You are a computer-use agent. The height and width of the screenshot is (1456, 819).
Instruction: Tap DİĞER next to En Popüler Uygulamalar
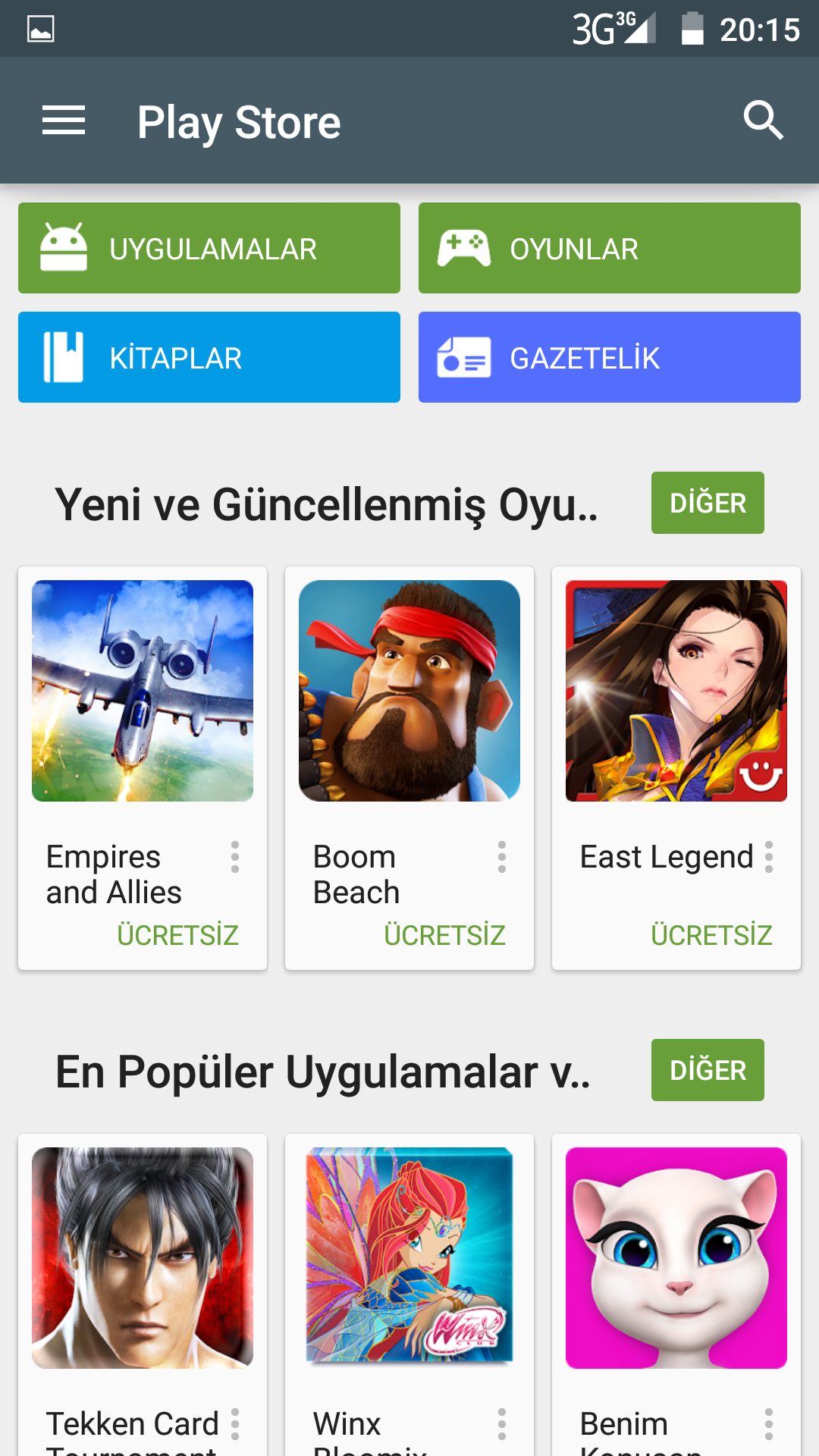click(x=708, y=1070)
